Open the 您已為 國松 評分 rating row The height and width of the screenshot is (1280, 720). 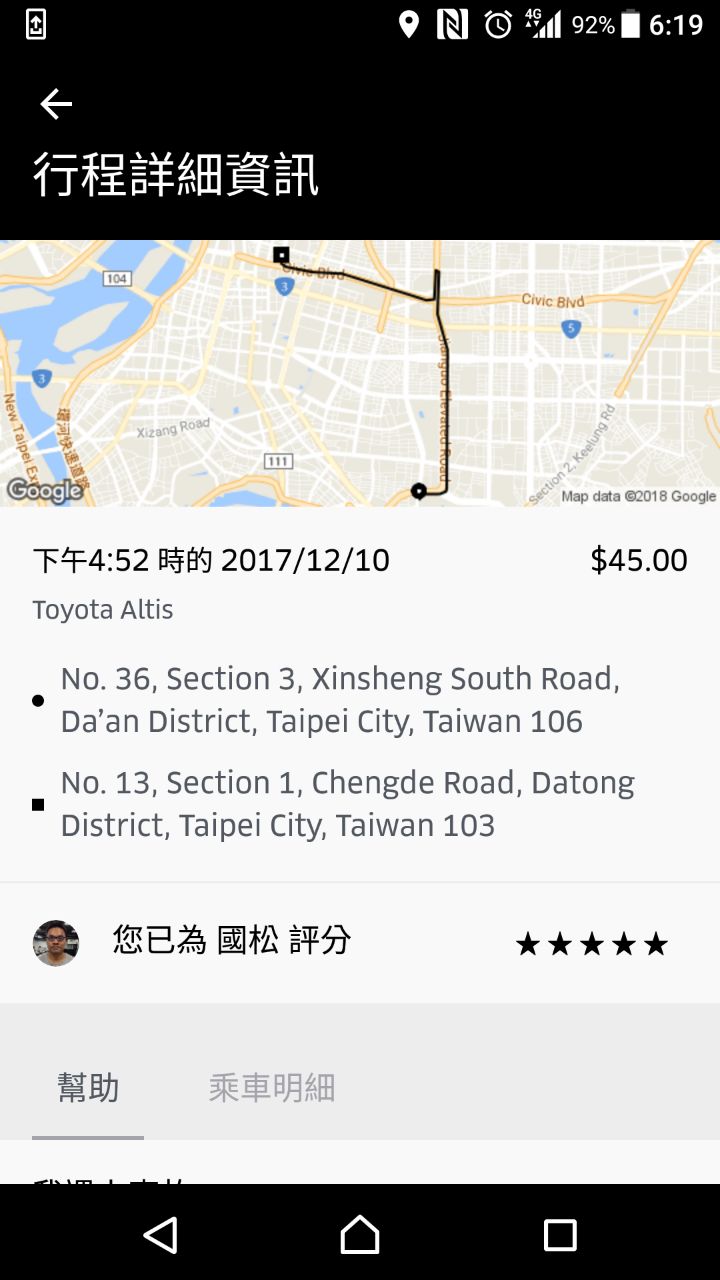tap(360, 942)
